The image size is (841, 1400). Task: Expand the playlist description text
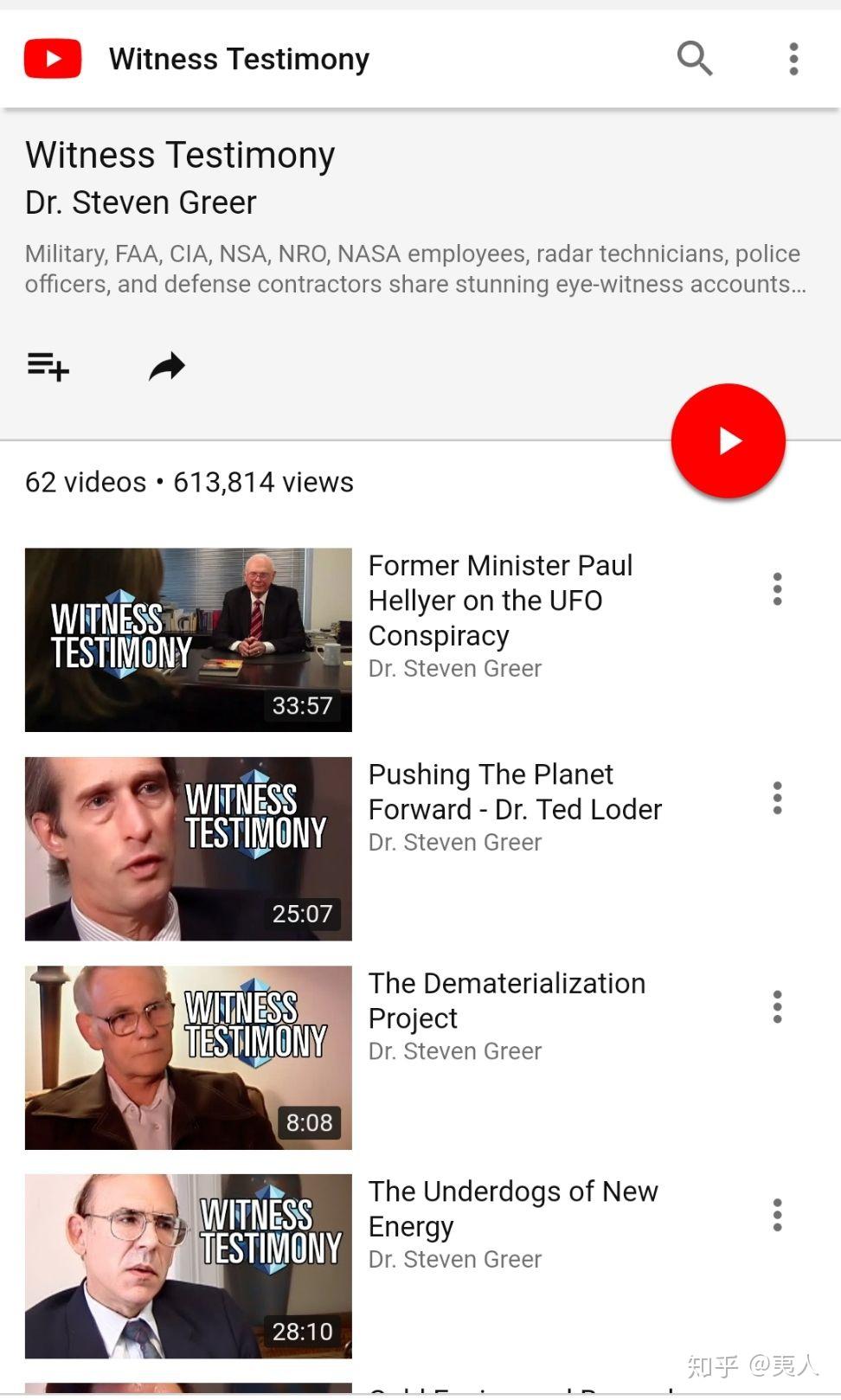tap(415, 269)
